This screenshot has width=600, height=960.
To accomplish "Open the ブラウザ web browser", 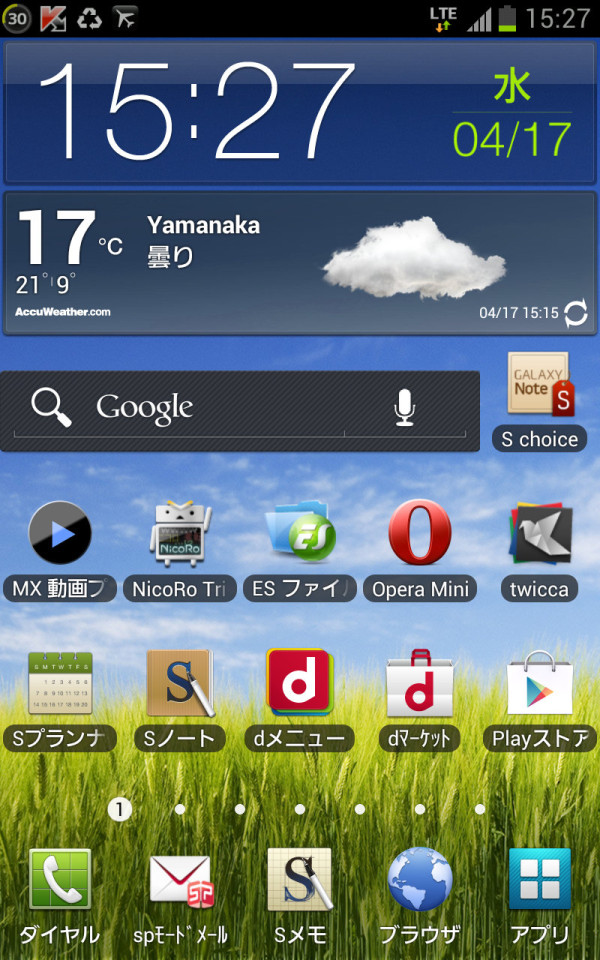I will coord(420,897).
